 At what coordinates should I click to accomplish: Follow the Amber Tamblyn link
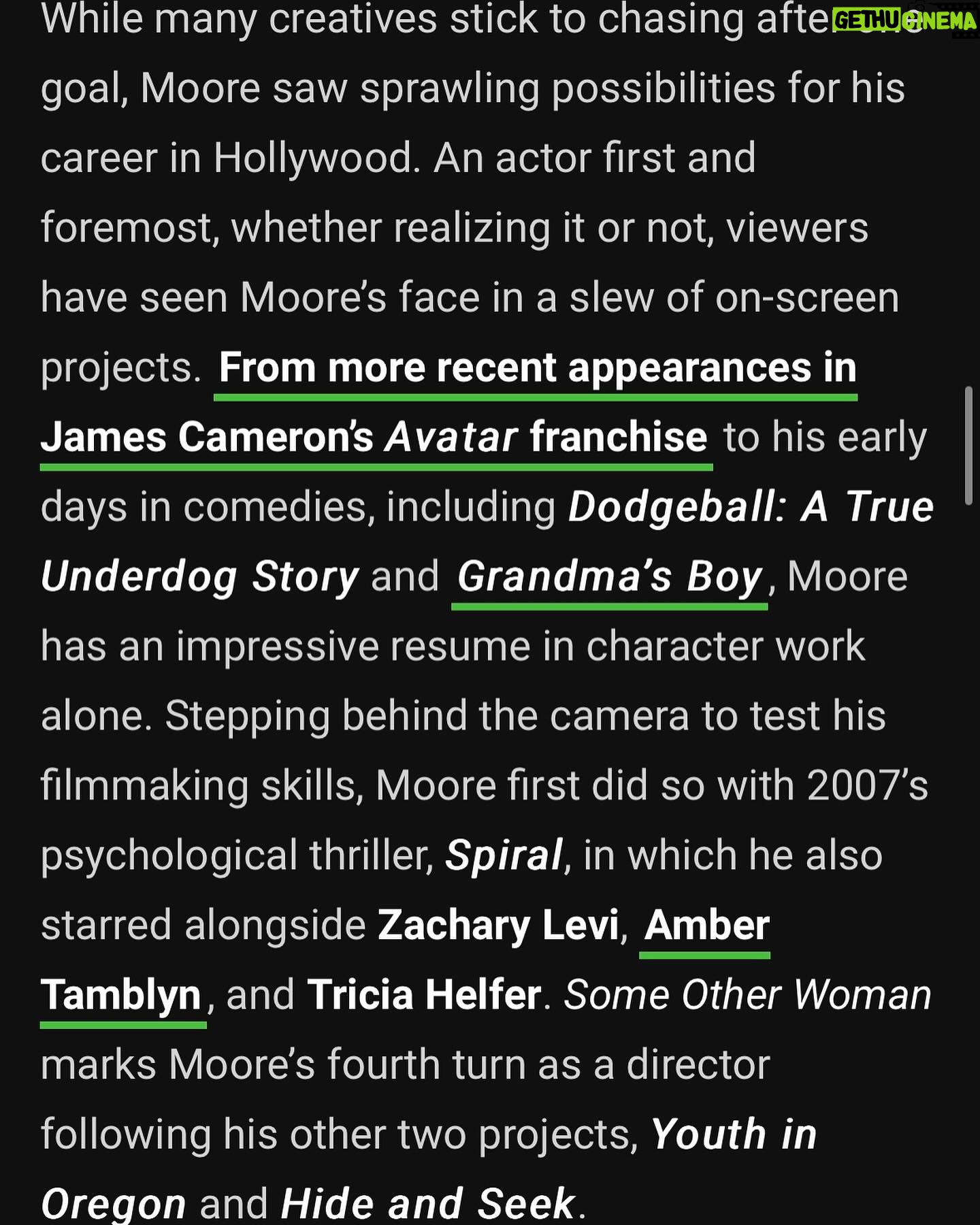tap(706, 926)
